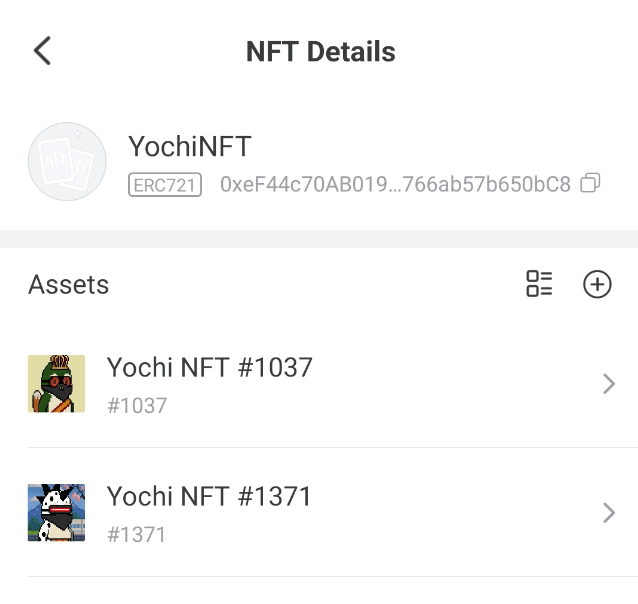Switch the assets layout view
The image size is (638, 604).
coord(539,284)
